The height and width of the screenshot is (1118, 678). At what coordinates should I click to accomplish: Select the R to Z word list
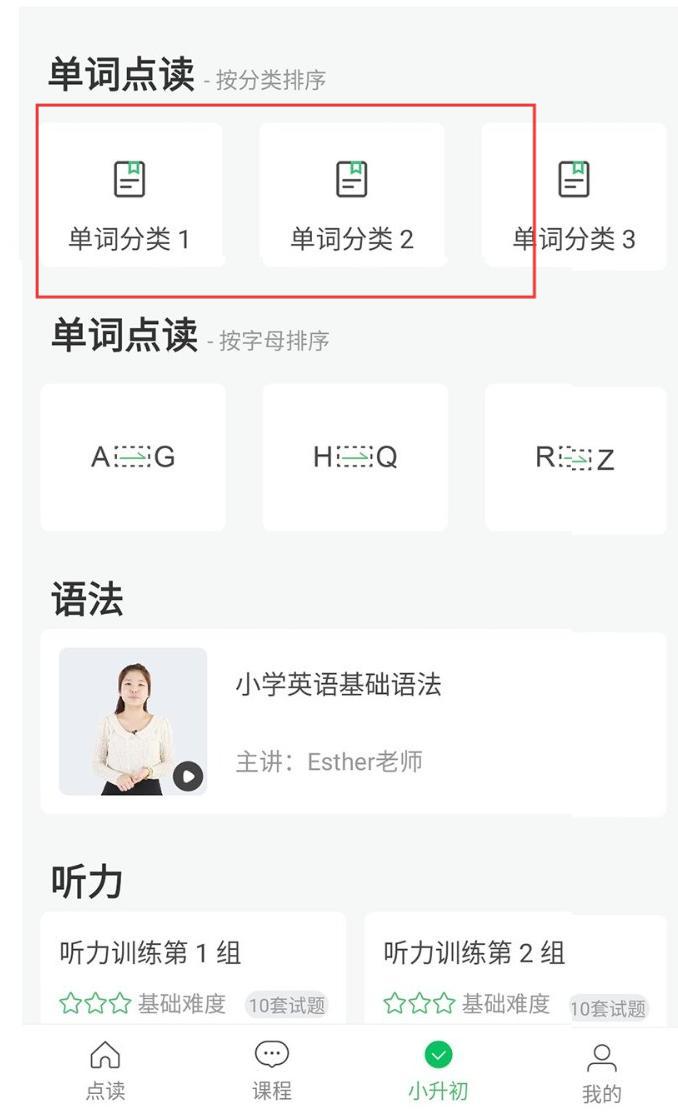click(x=576, y=457)
